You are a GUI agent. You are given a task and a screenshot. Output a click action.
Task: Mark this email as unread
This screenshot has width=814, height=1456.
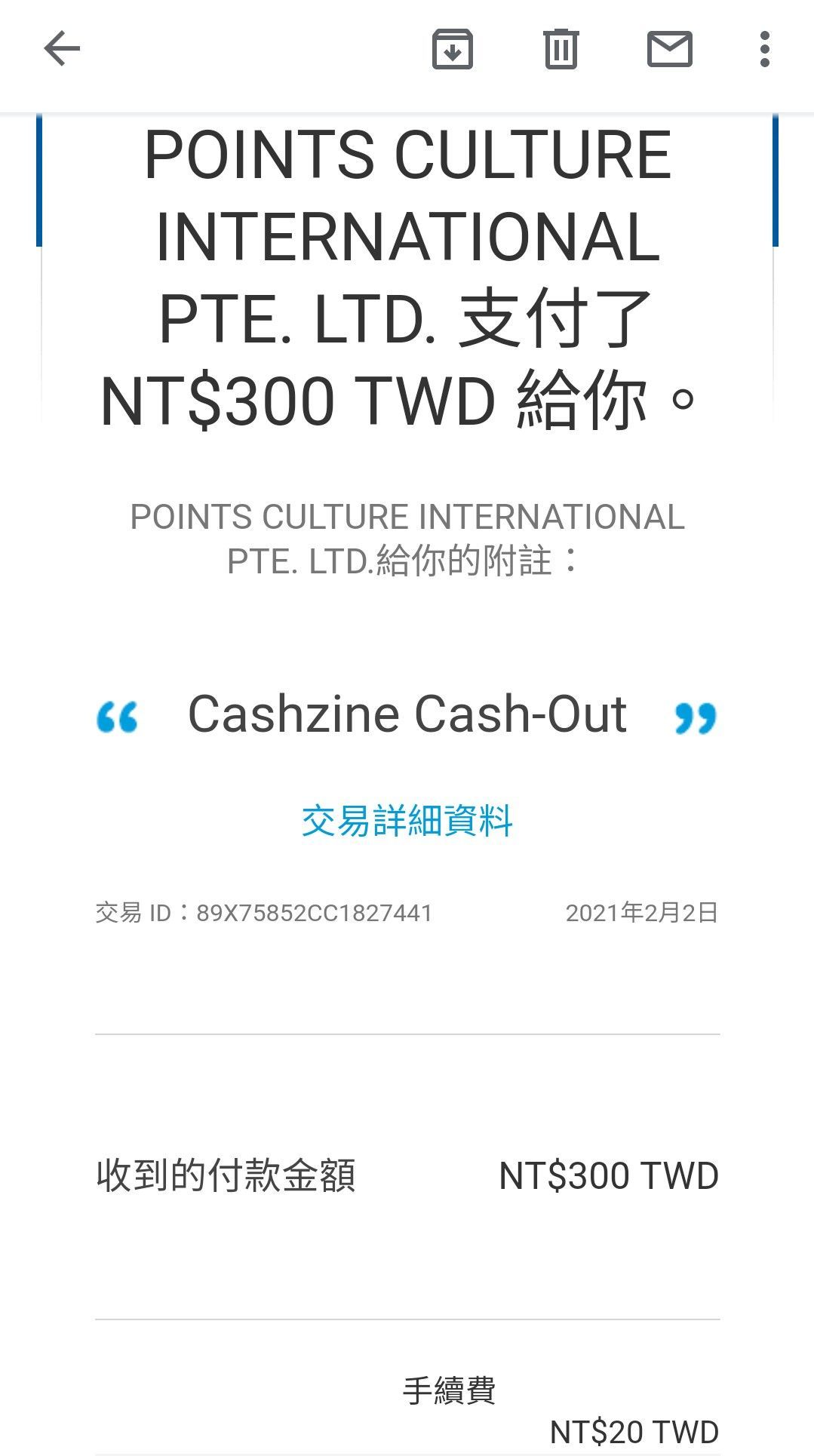[669, 50]
